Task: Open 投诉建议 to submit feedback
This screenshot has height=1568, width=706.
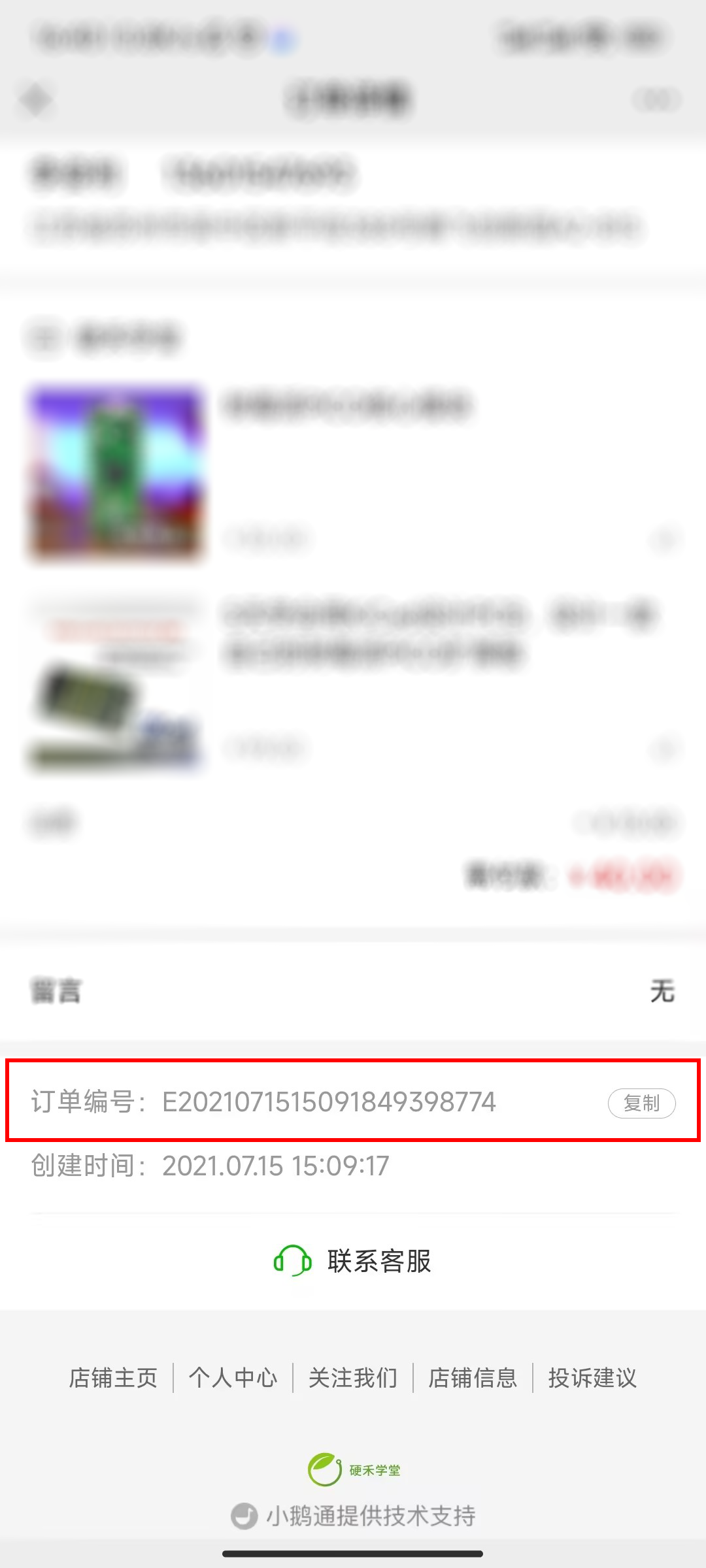Action: click(x=592, y=1378)
